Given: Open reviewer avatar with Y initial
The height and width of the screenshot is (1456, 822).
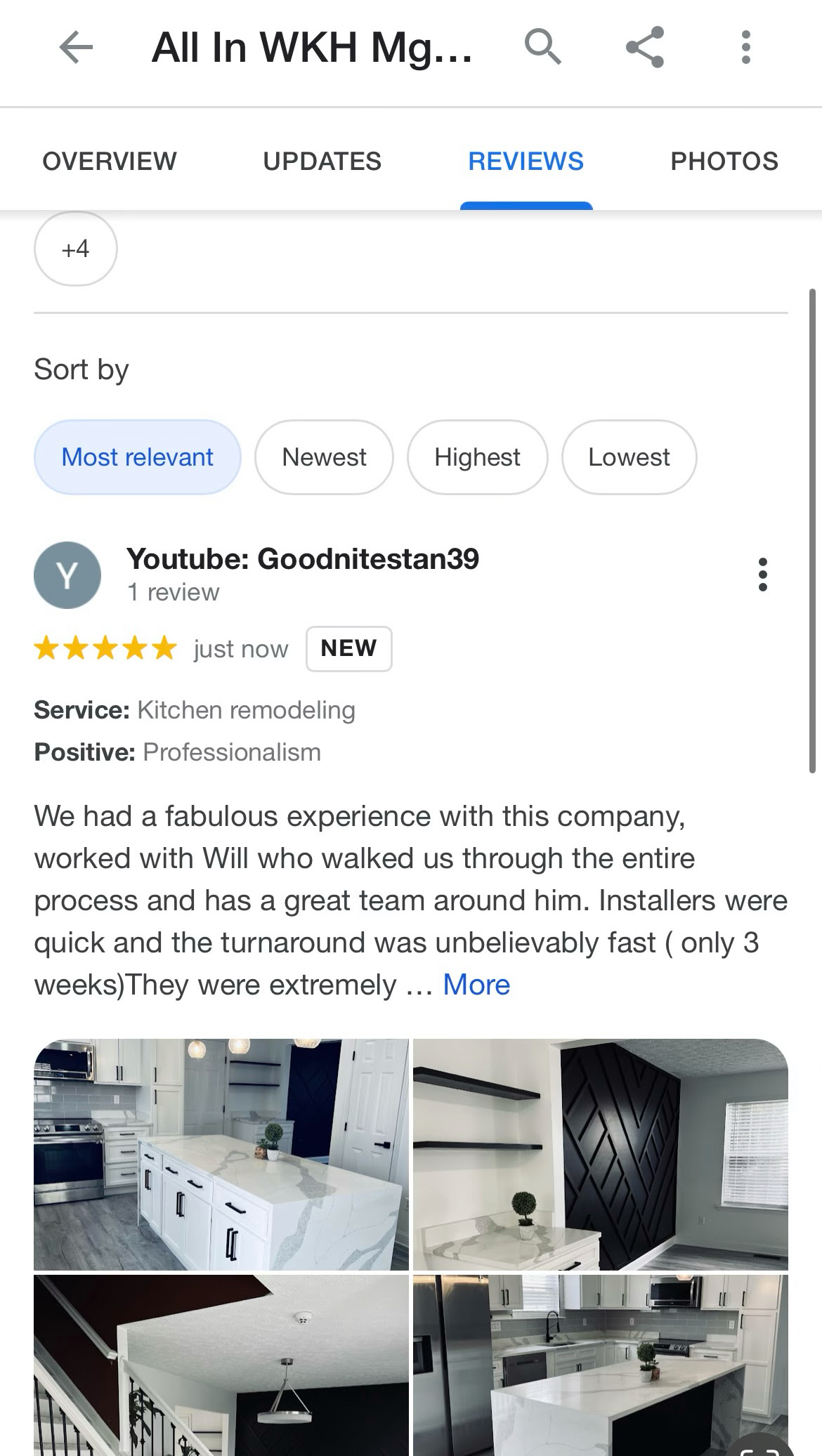Looking at the screenshot, I should 67,575.
